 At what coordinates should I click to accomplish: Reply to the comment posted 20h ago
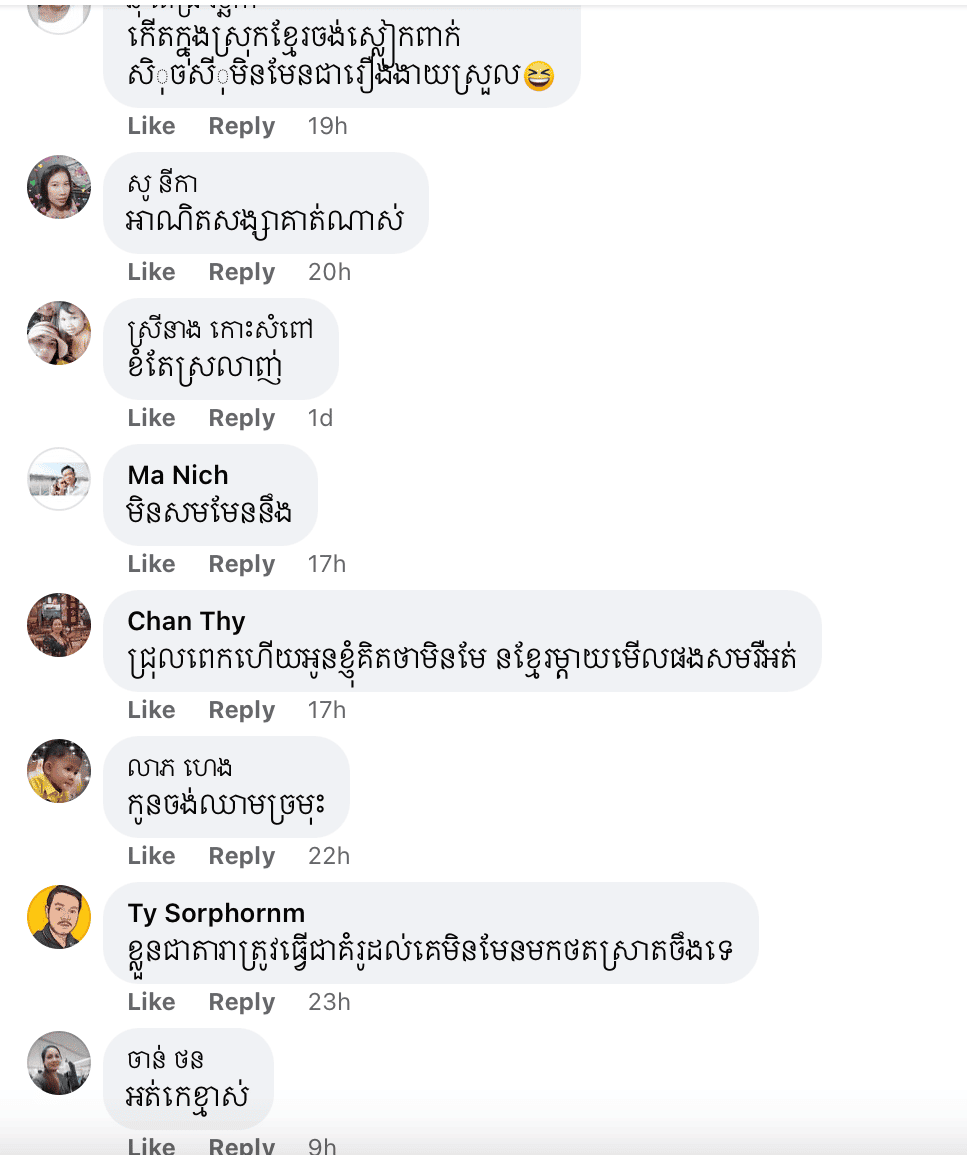[x=241, y=272]
